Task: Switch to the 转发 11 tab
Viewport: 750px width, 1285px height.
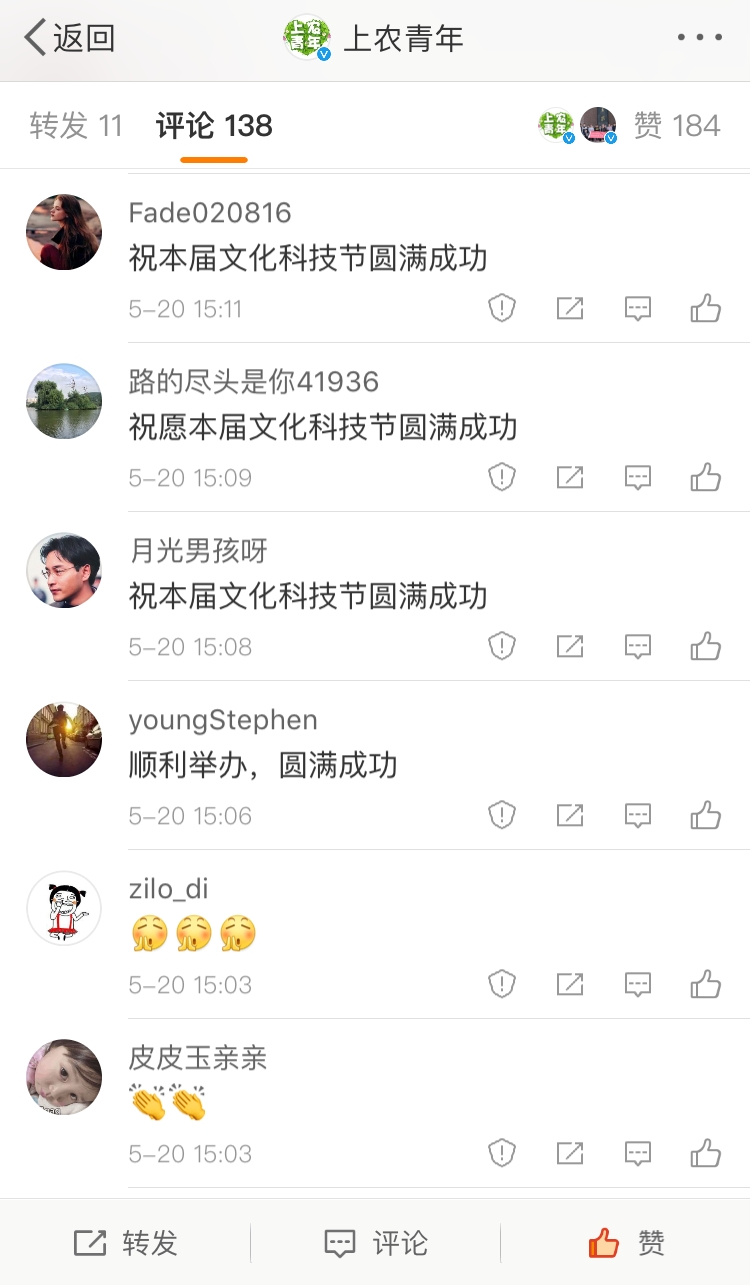Action: (76, 126)
